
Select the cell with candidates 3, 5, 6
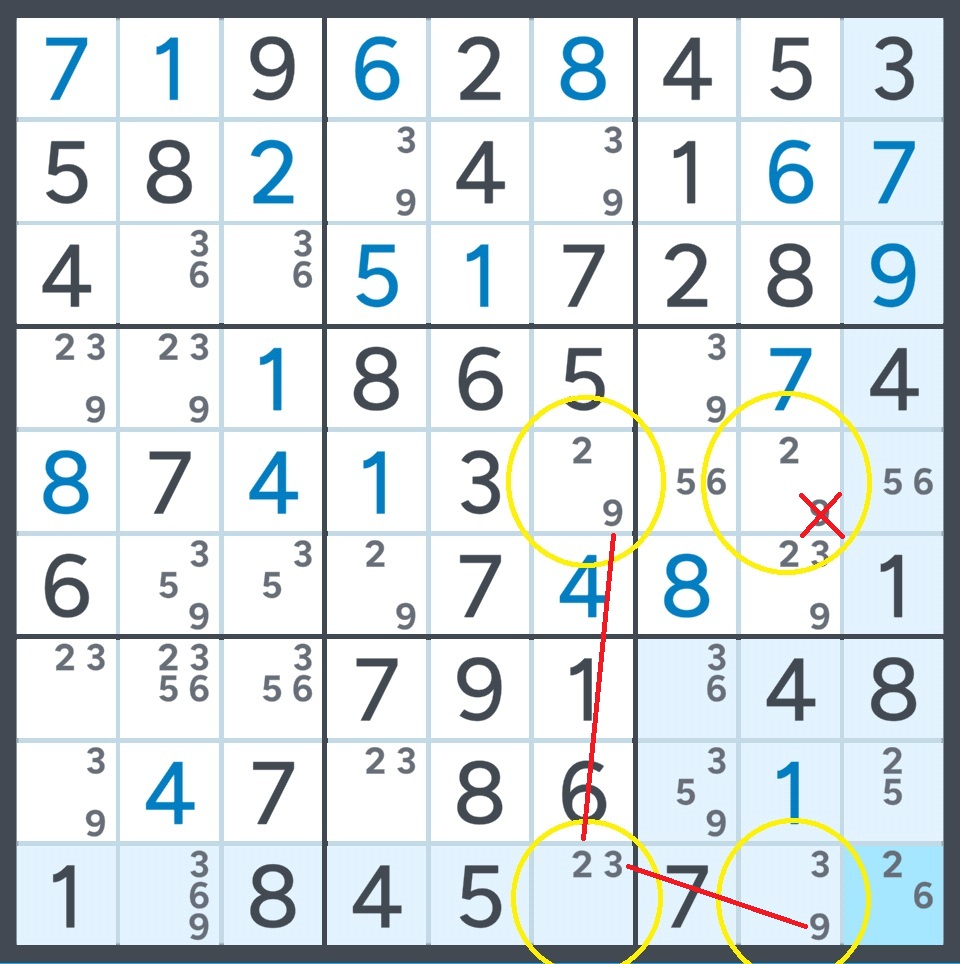[273, 689]
